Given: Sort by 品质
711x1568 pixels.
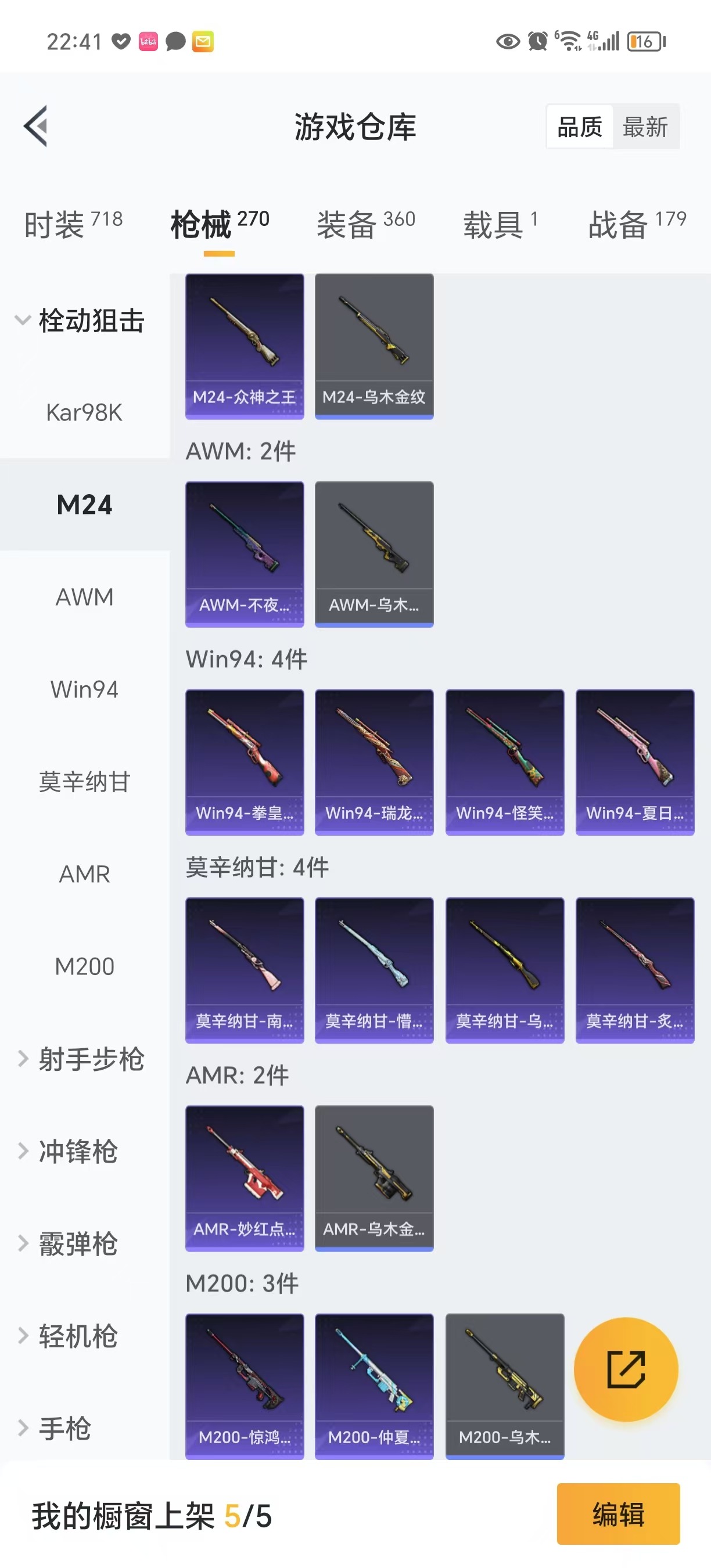Looking at the screenshot, I should point(580,127).
